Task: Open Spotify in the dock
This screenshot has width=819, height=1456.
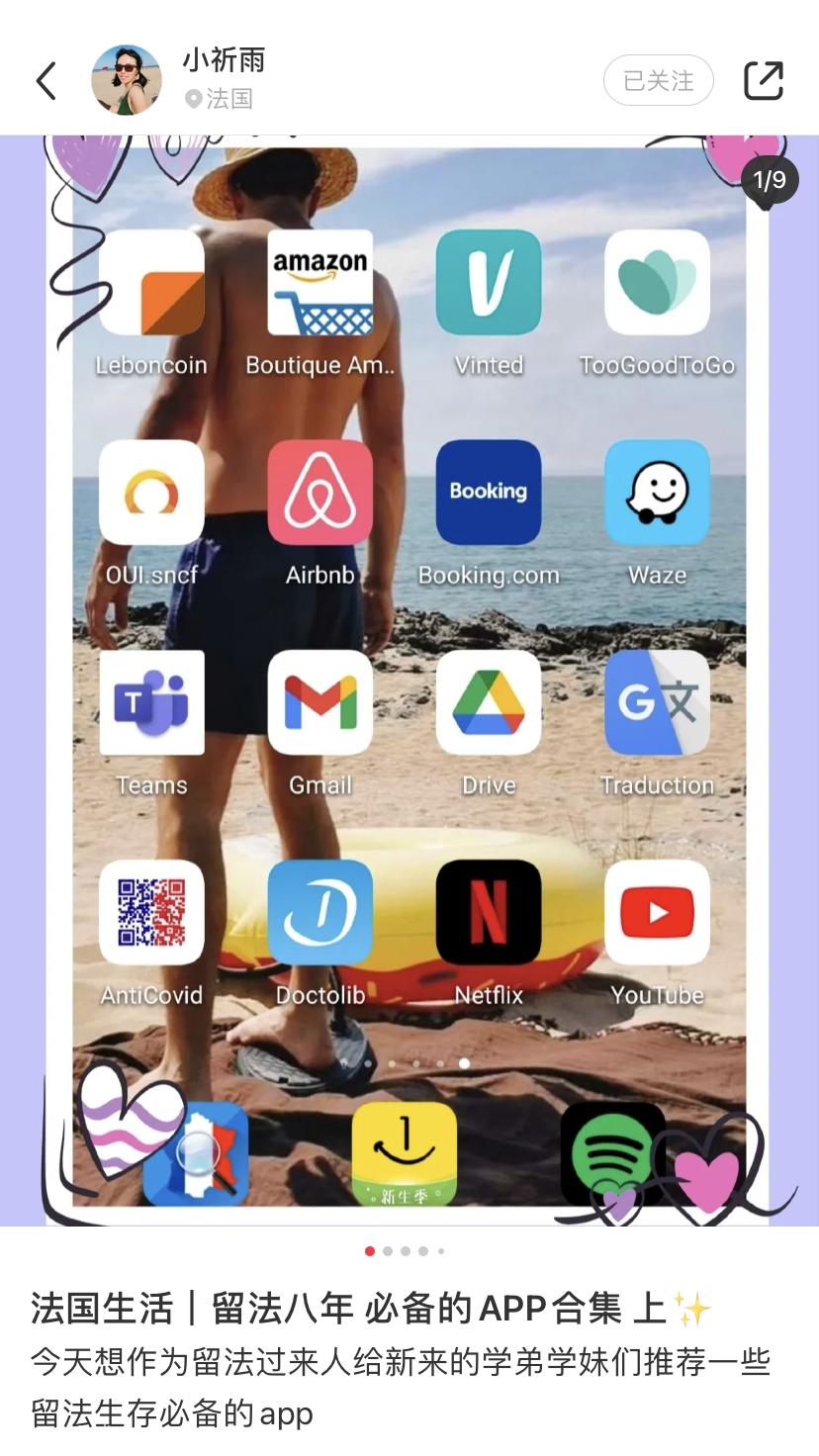Action: tap(613, 1153)
